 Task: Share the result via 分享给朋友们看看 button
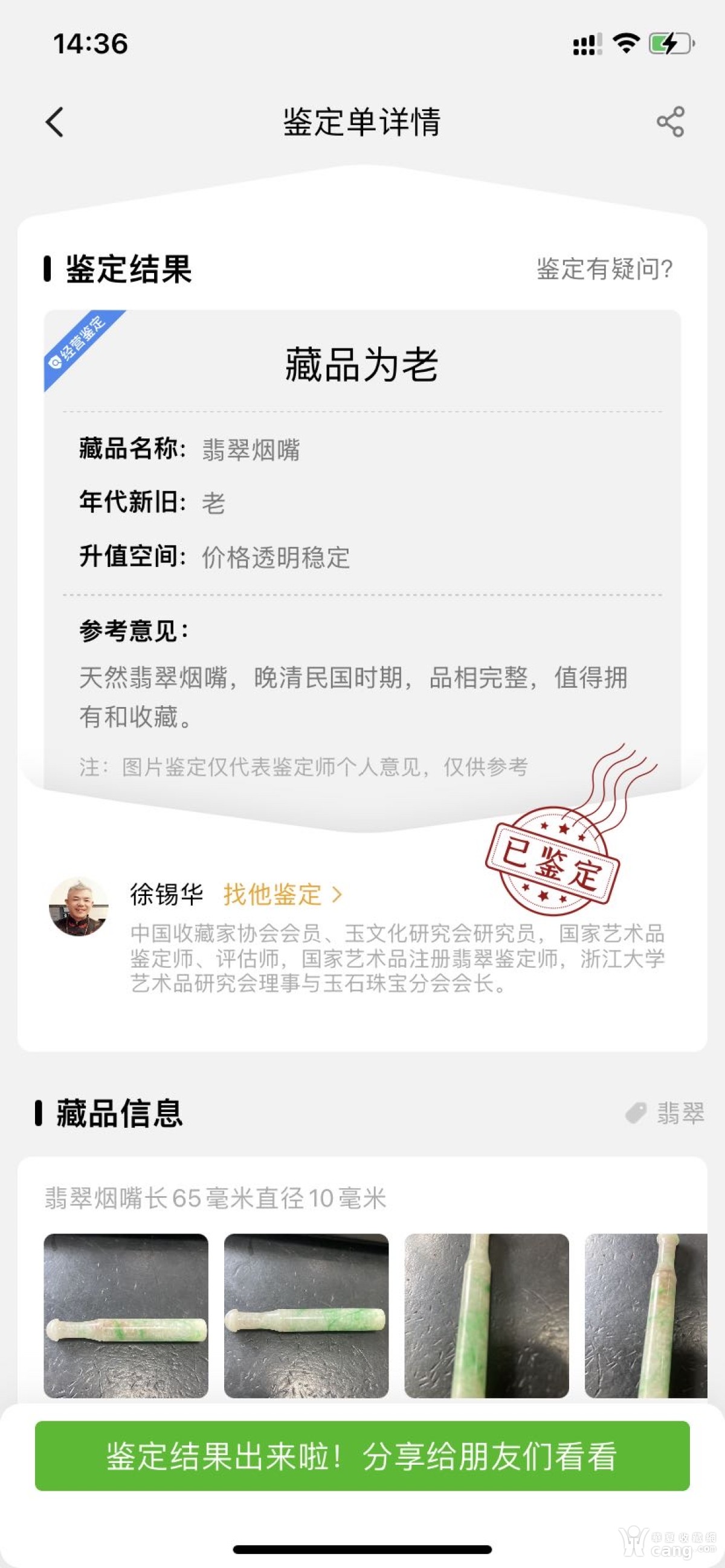click(362, 1456)
